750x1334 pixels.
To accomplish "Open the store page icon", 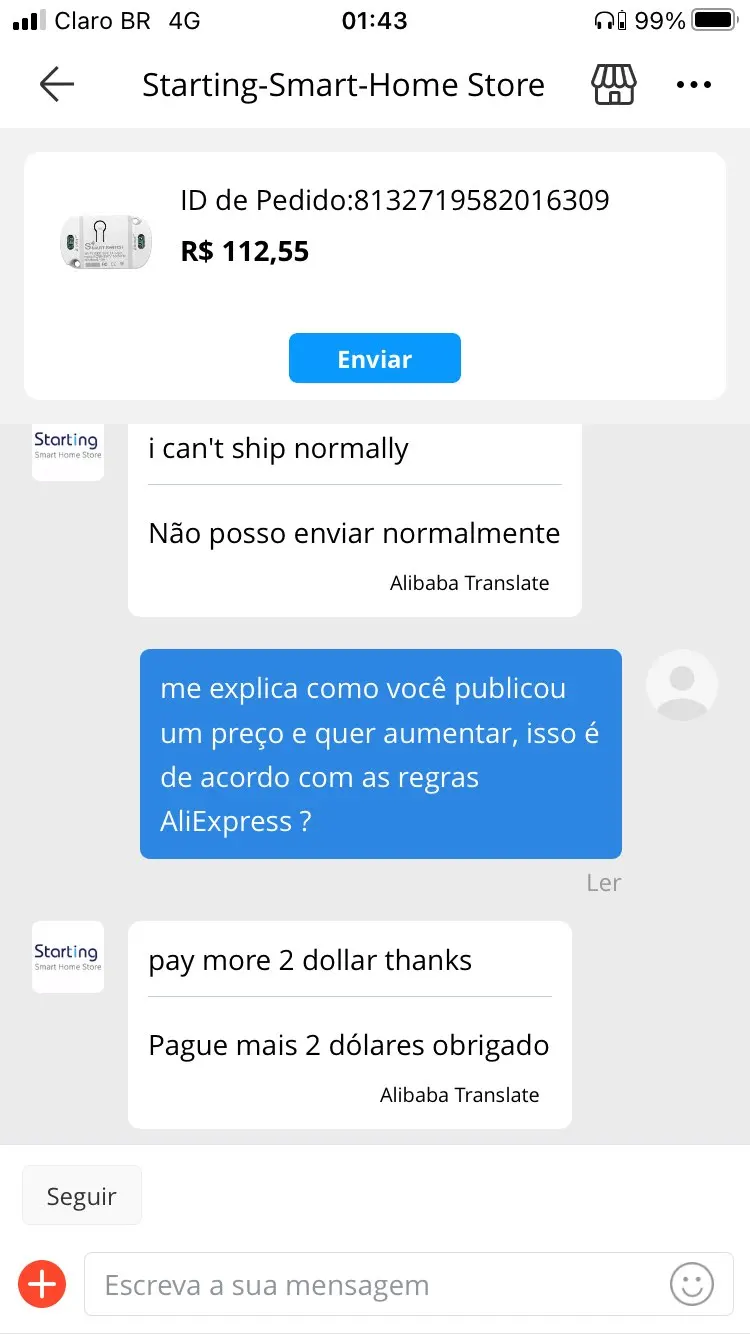I will (614, 85).
